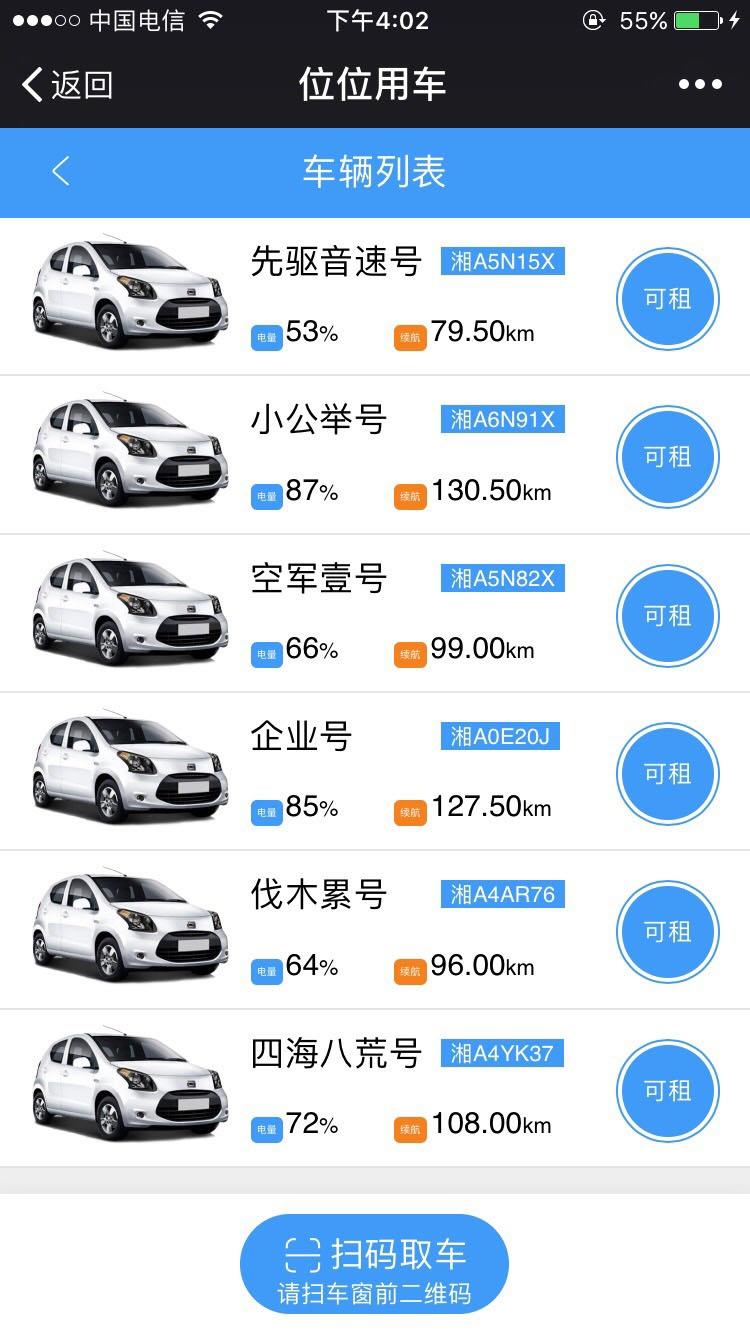Rent 四海八荒号 with its 可租 button

tap(668, 1090)
